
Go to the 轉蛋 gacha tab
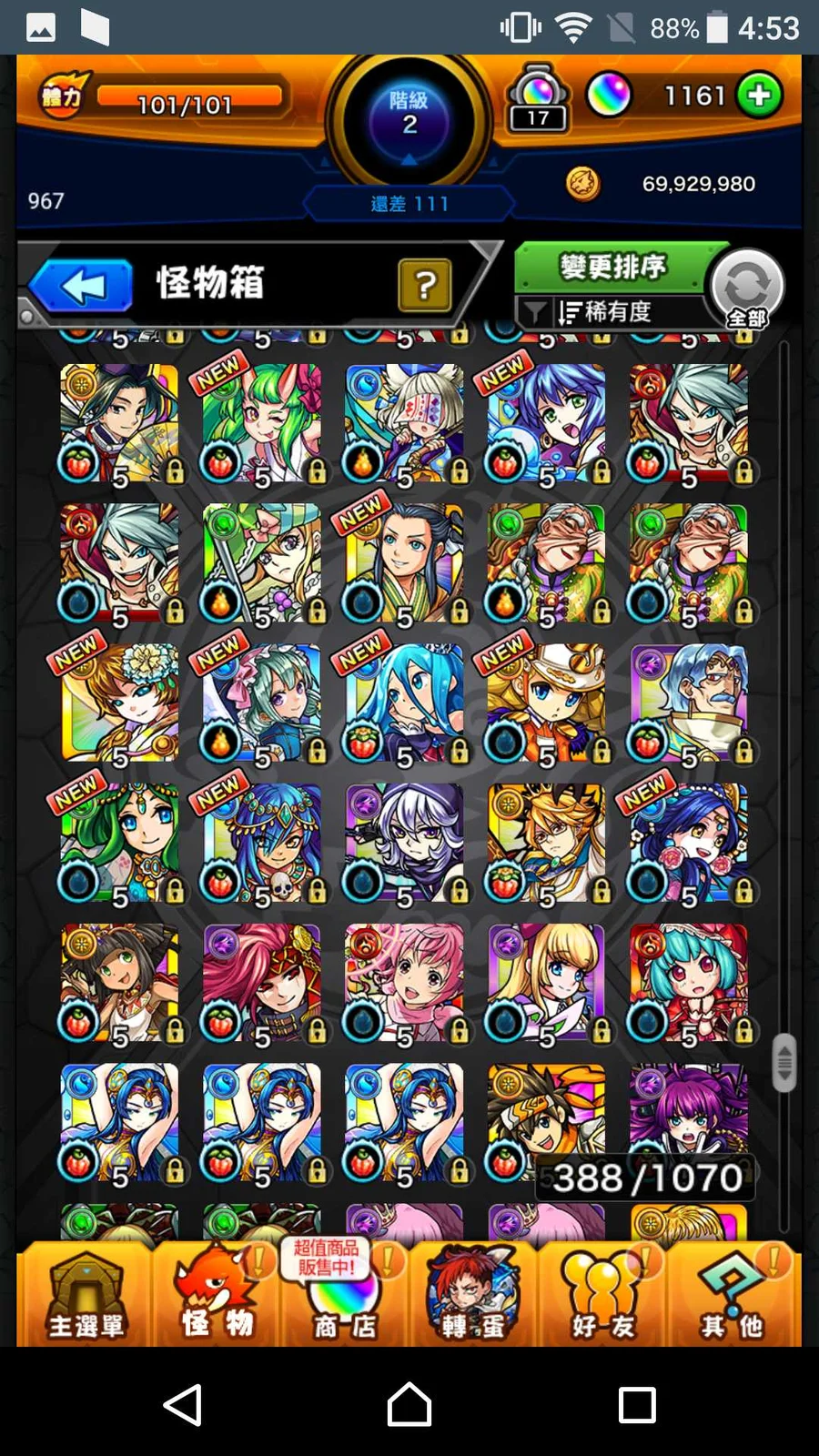[x=473, y=1294]
